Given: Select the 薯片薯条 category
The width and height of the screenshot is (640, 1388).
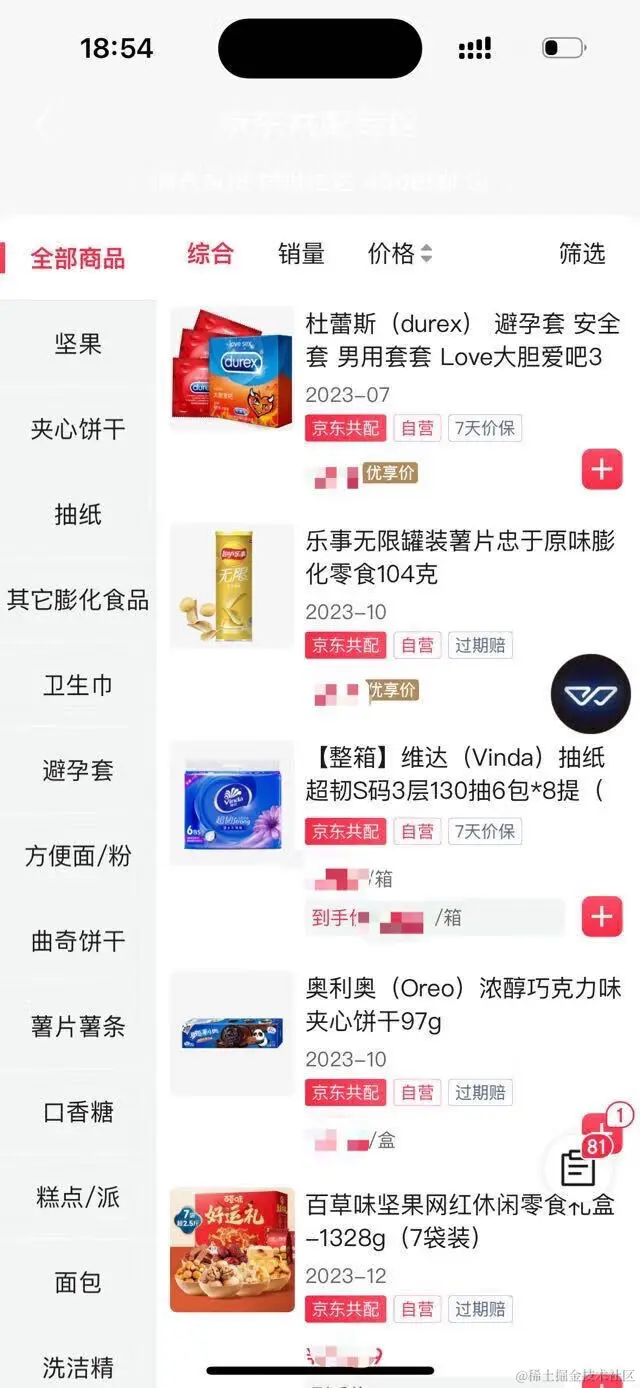Looking at the screenshot, I should click(x=78, y=1026).
